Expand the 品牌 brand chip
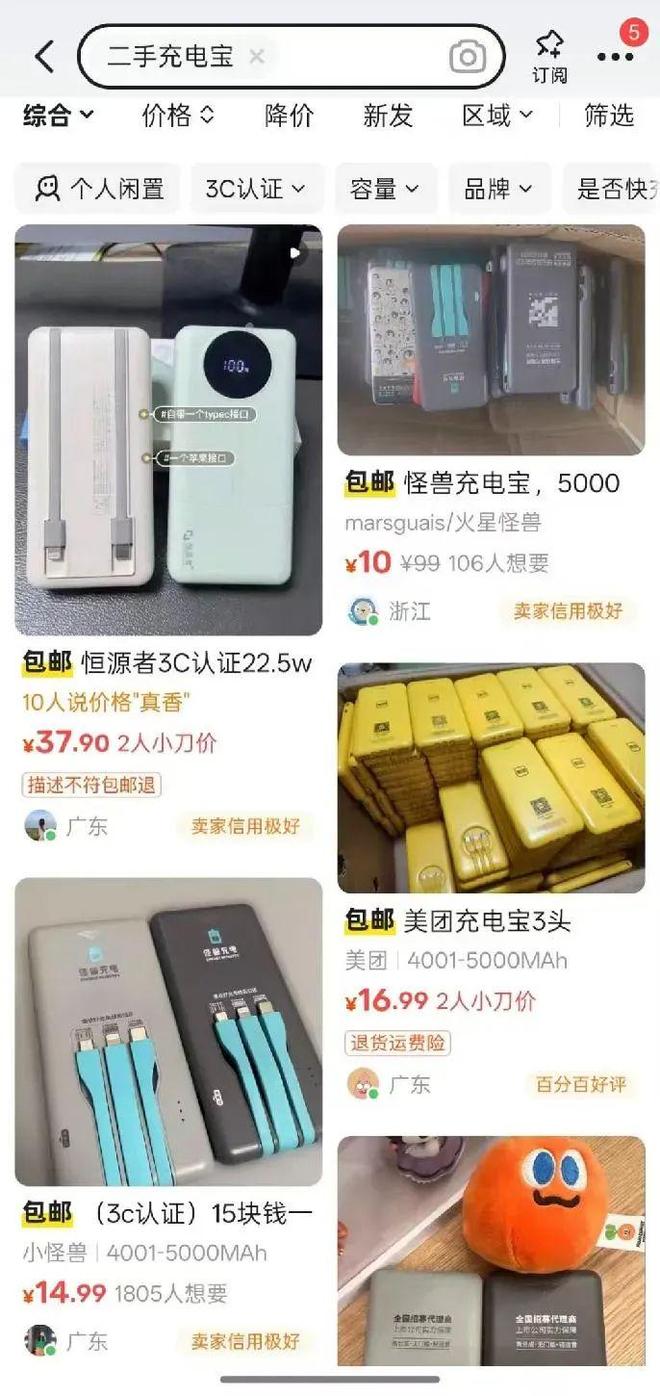The width and height of the screenshot is (660, 1396). click(497, 188)
